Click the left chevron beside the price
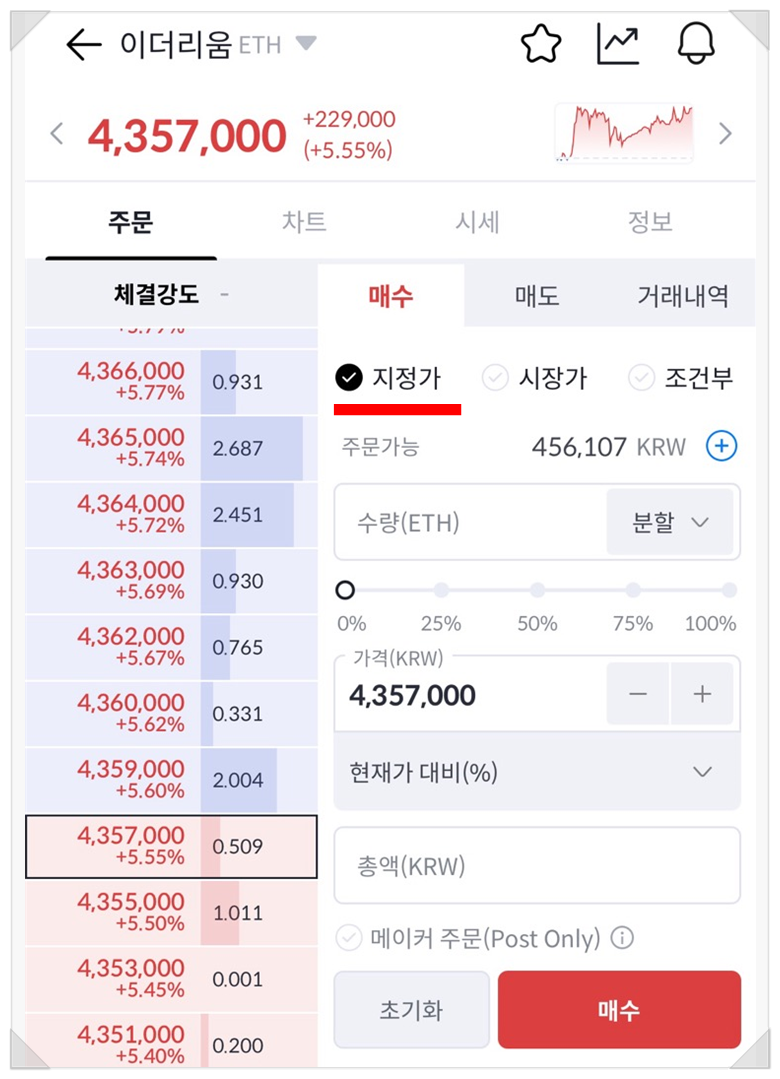Image resolution: width=780 pixels, height=1079 pixels. [x=57, y=131]
